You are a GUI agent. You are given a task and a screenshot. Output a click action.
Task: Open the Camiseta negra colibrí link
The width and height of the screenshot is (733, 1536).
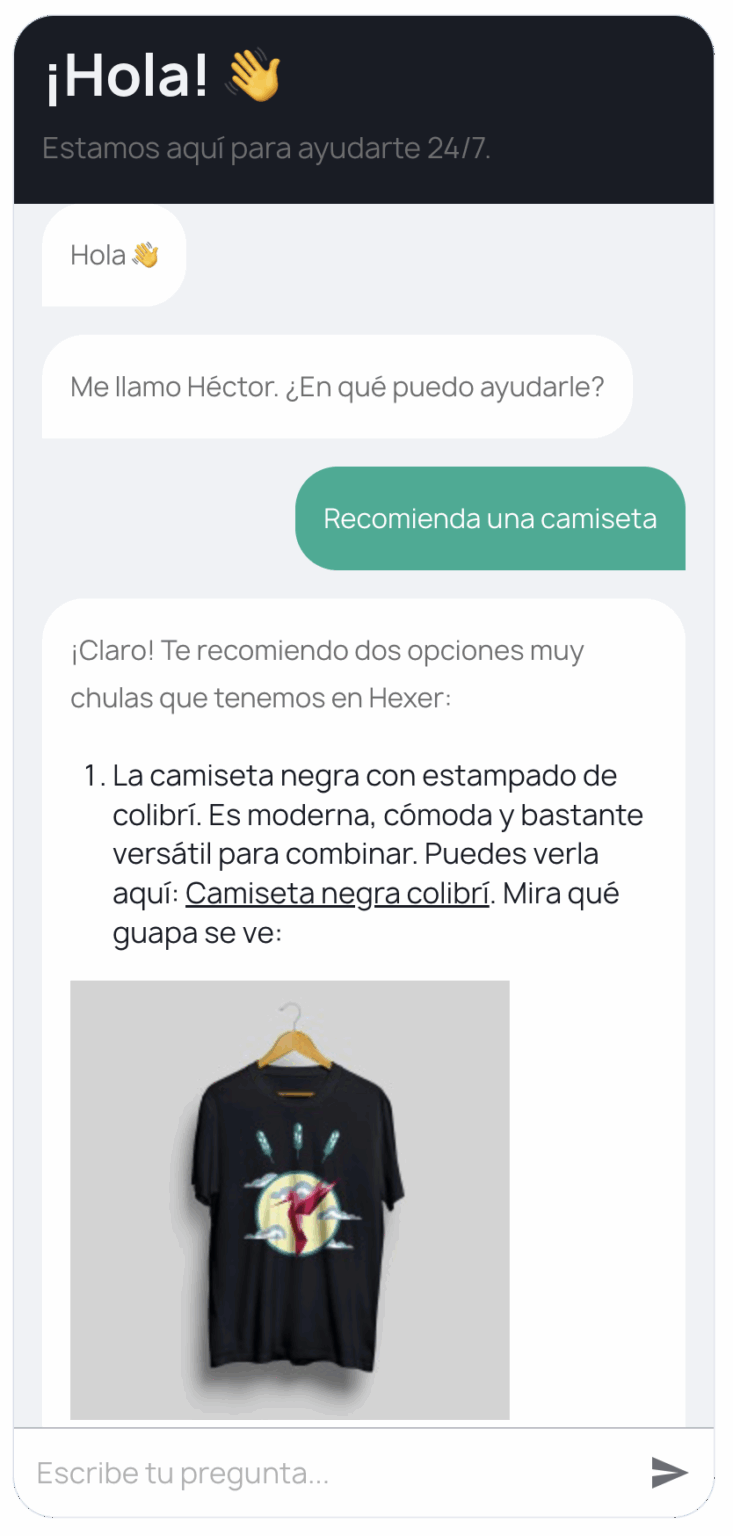tap(337, 893)
